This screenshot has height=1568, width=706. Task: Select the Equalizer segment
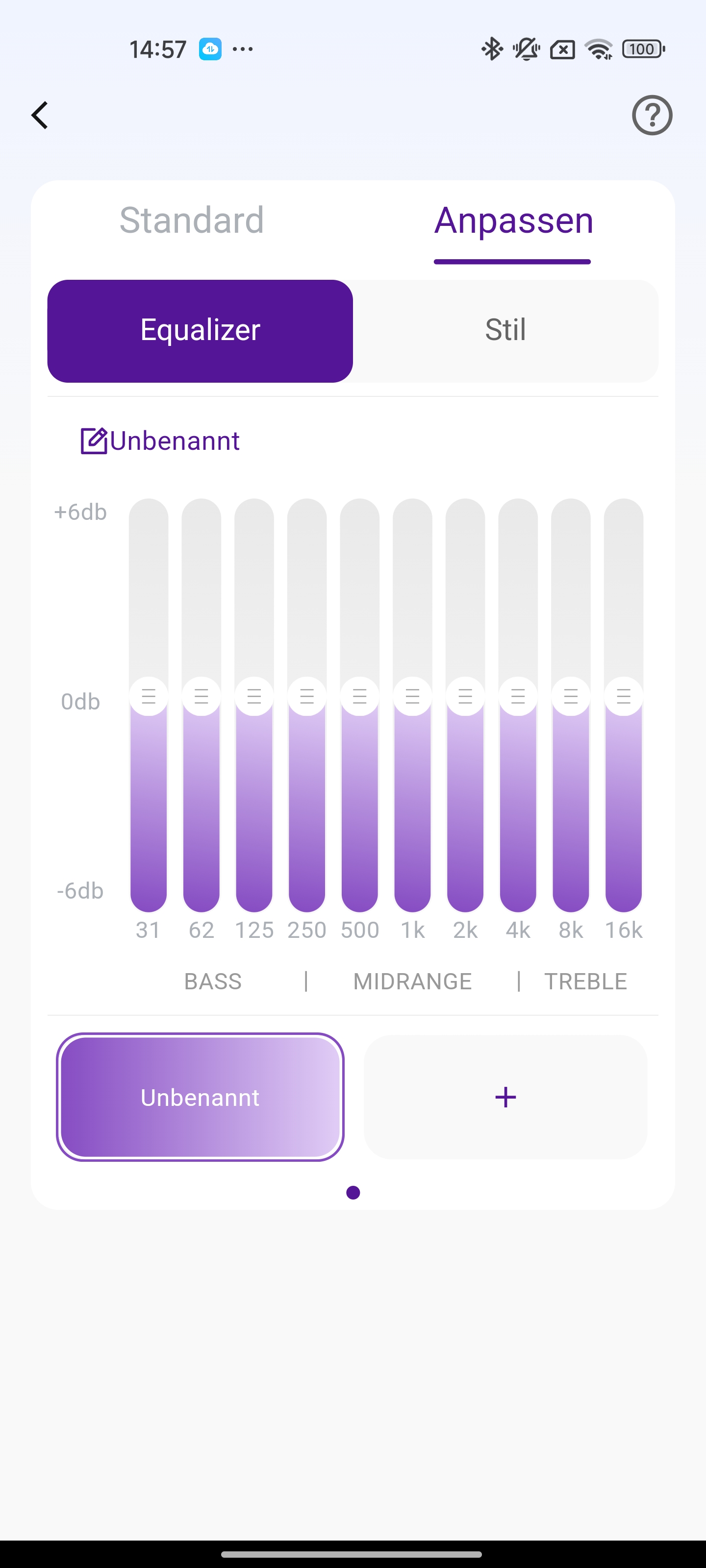click(x=201, y=331)
